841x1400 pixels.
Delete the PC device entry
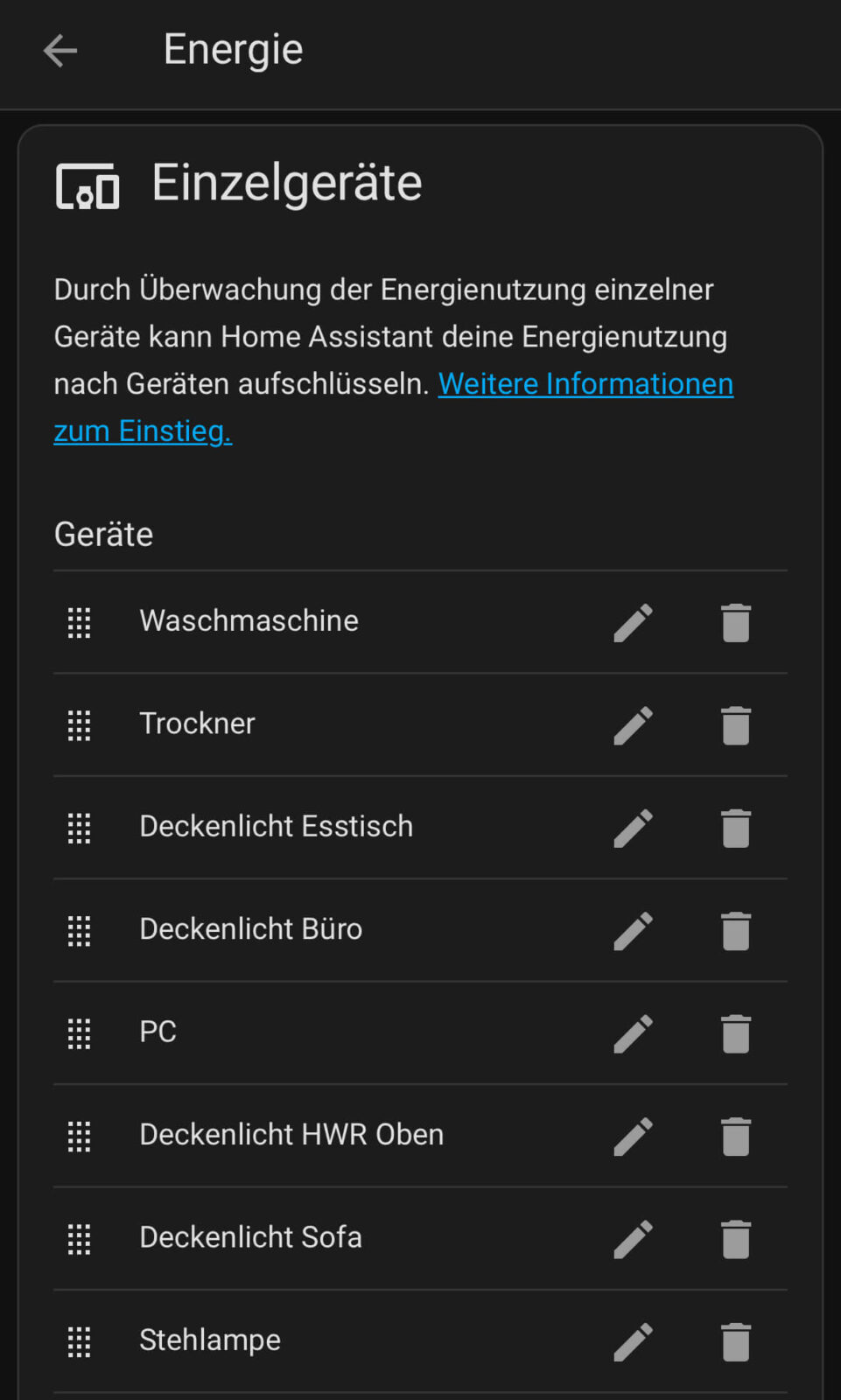click(735, 1033)
